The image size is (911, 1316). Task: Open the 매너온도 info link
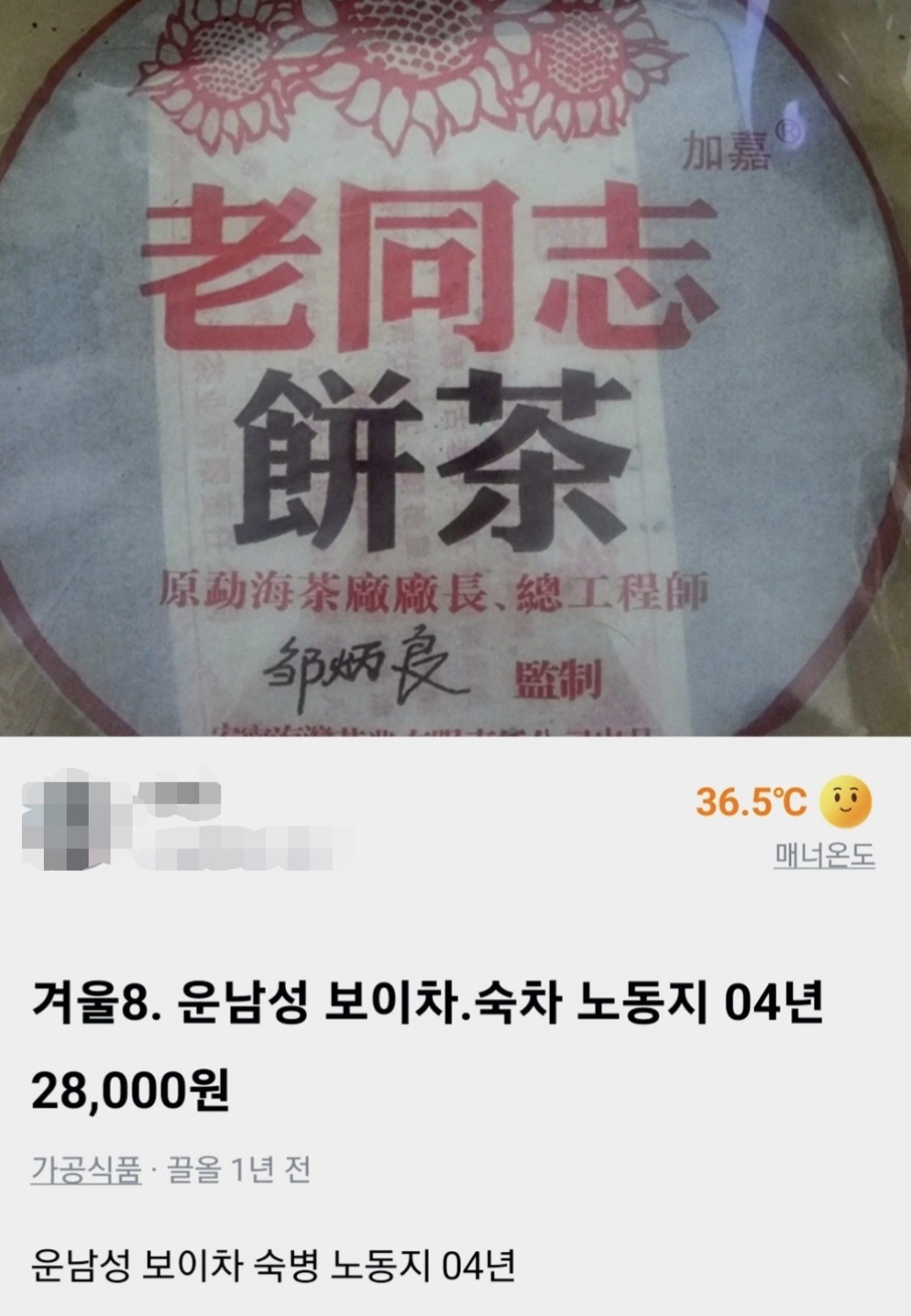click(x=824, y=855)
